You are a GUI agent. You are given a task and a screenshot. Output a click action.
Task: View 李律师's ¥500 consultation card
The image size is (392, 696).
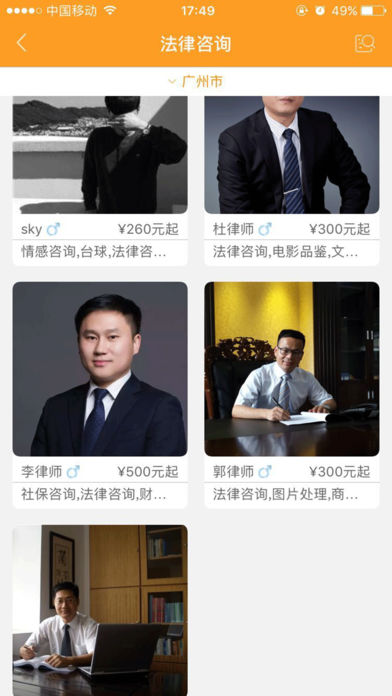pos(100,395)
